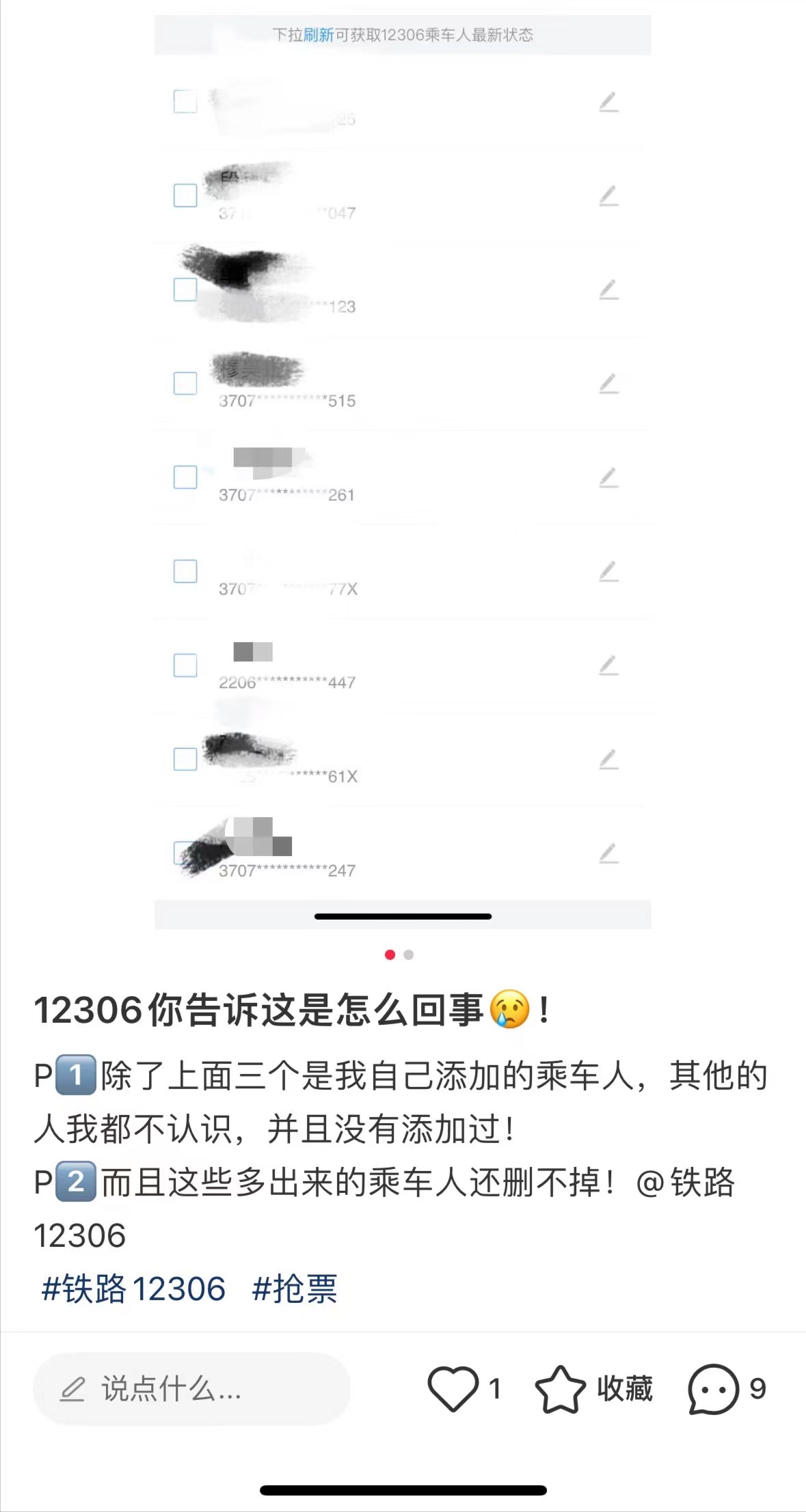Open the comment box saying 说点什么
This screenshot has width=806, height=1512.
pyautogui.click(x=191, y=1389)
